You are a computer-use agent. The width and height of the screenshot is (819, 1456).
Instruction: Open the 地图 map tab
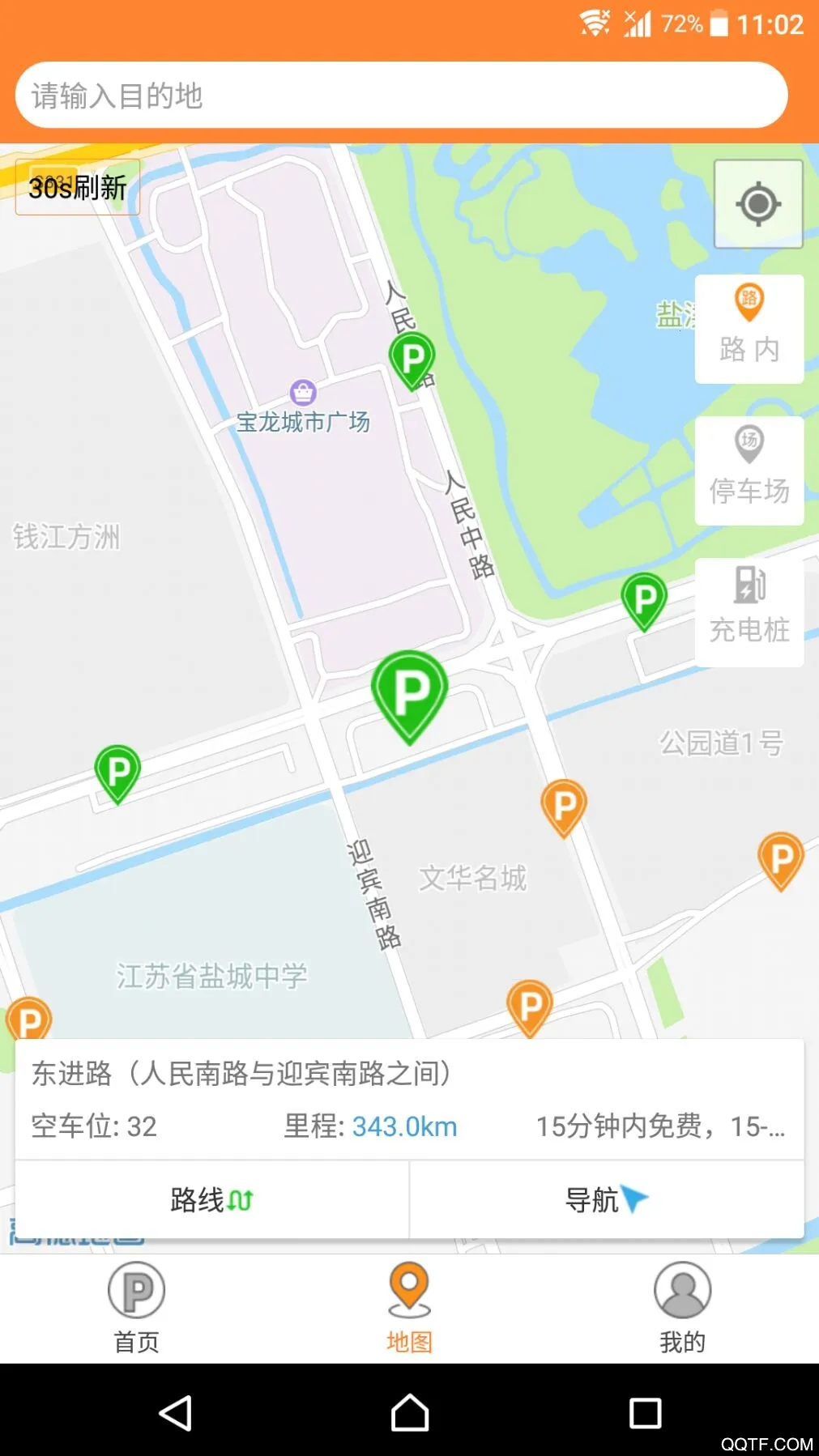click(x=409, y=1307)
